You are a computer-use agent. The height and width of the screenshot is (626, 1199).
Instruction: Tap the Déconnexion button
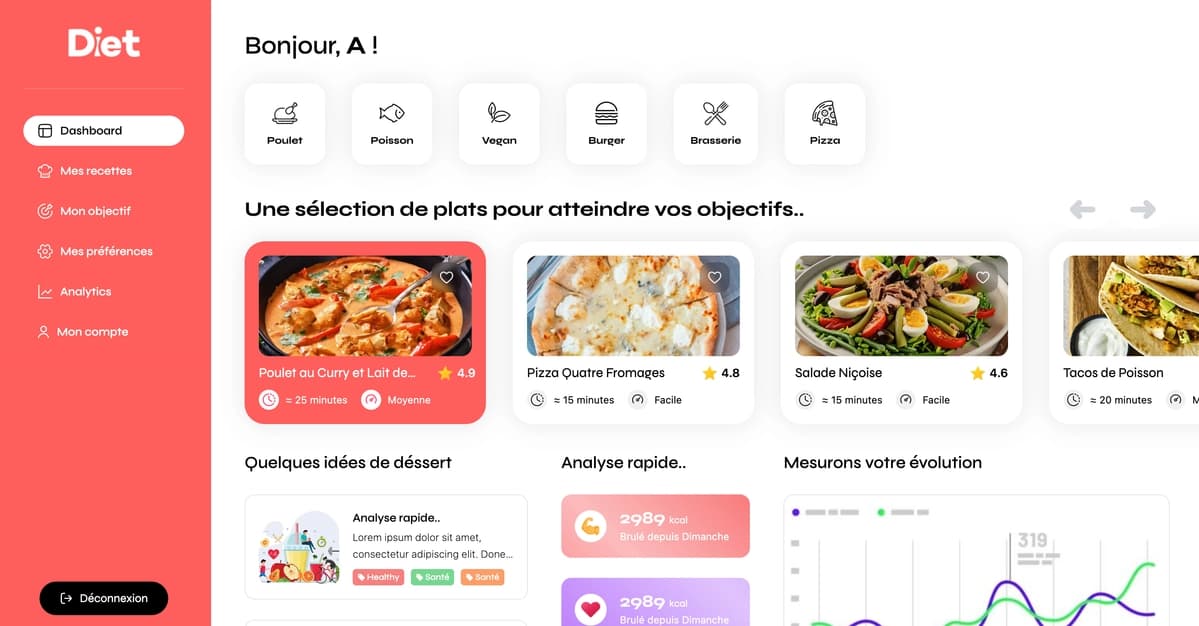pos(104,598)
